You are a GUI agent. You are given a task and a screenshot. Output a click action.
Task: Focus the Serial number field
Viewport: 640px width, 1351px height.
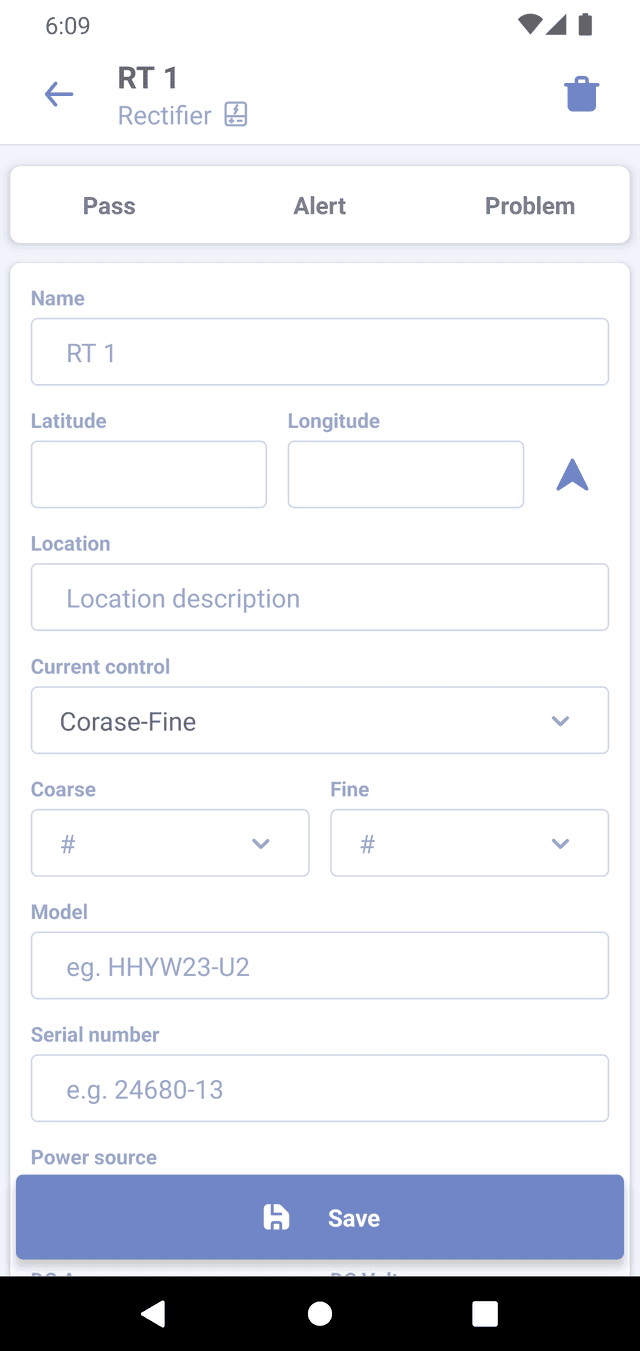320,1089
